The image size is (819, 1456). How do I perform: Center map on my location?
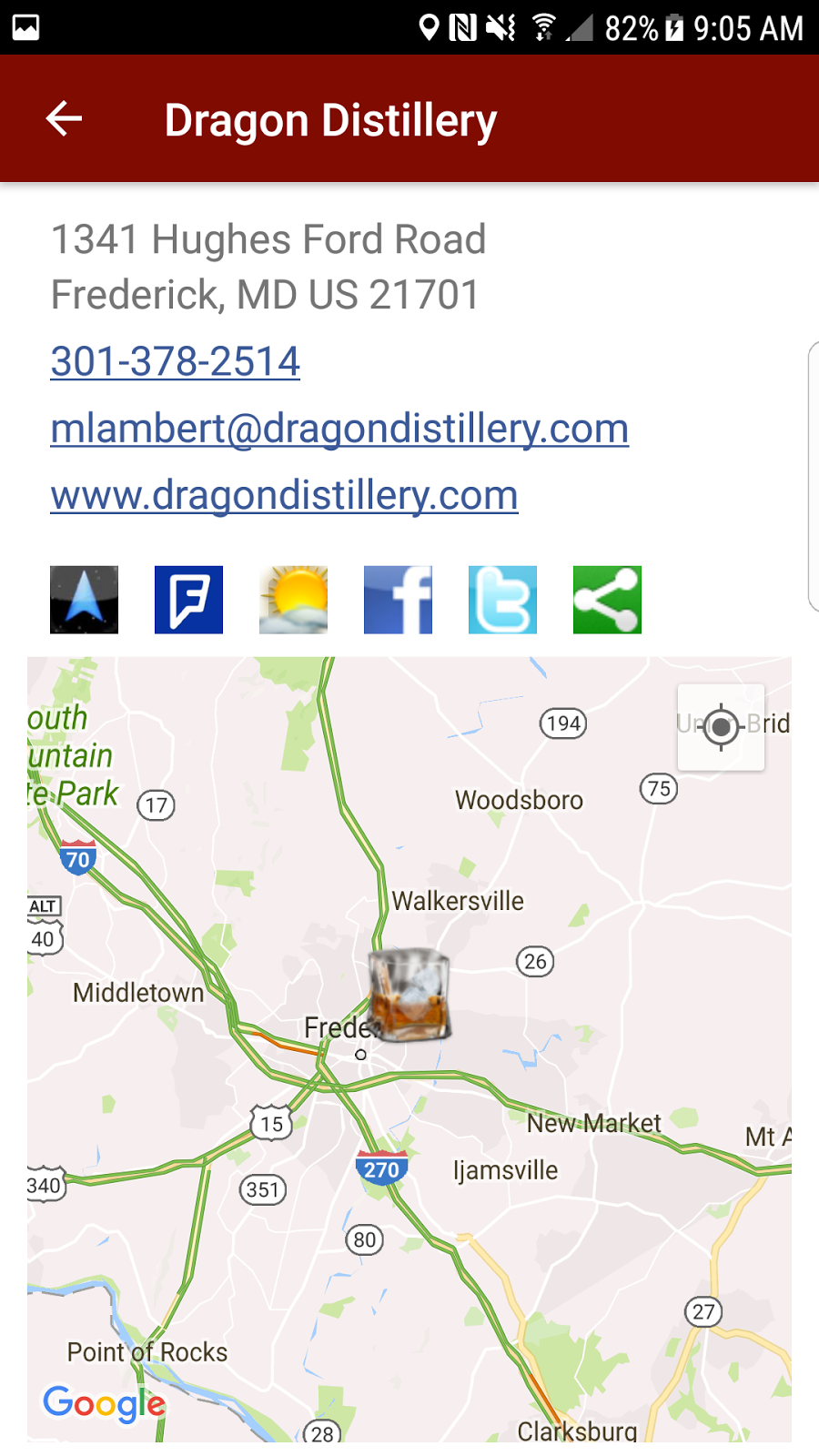[x=721, y=727]
